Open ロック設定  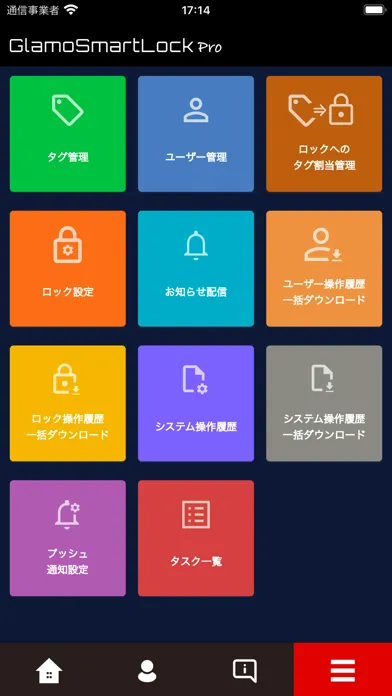coord(67,269)
